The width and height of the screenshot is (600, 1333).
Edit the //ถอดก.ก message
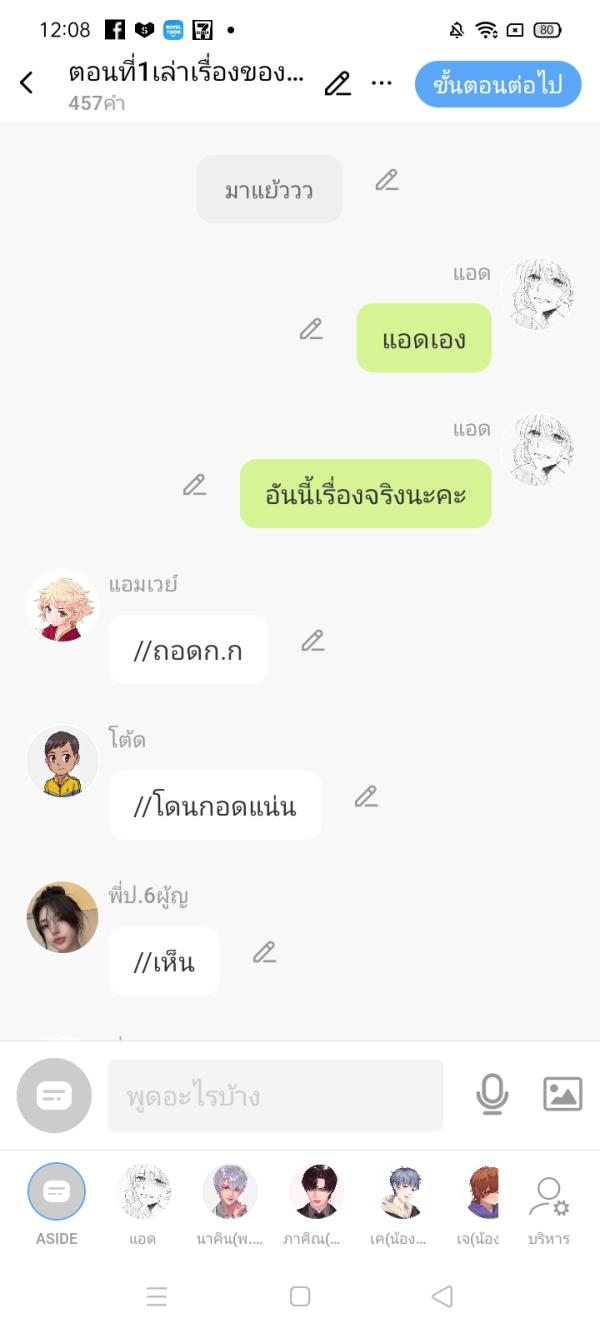pyautogui.click(x=313, y=641)
